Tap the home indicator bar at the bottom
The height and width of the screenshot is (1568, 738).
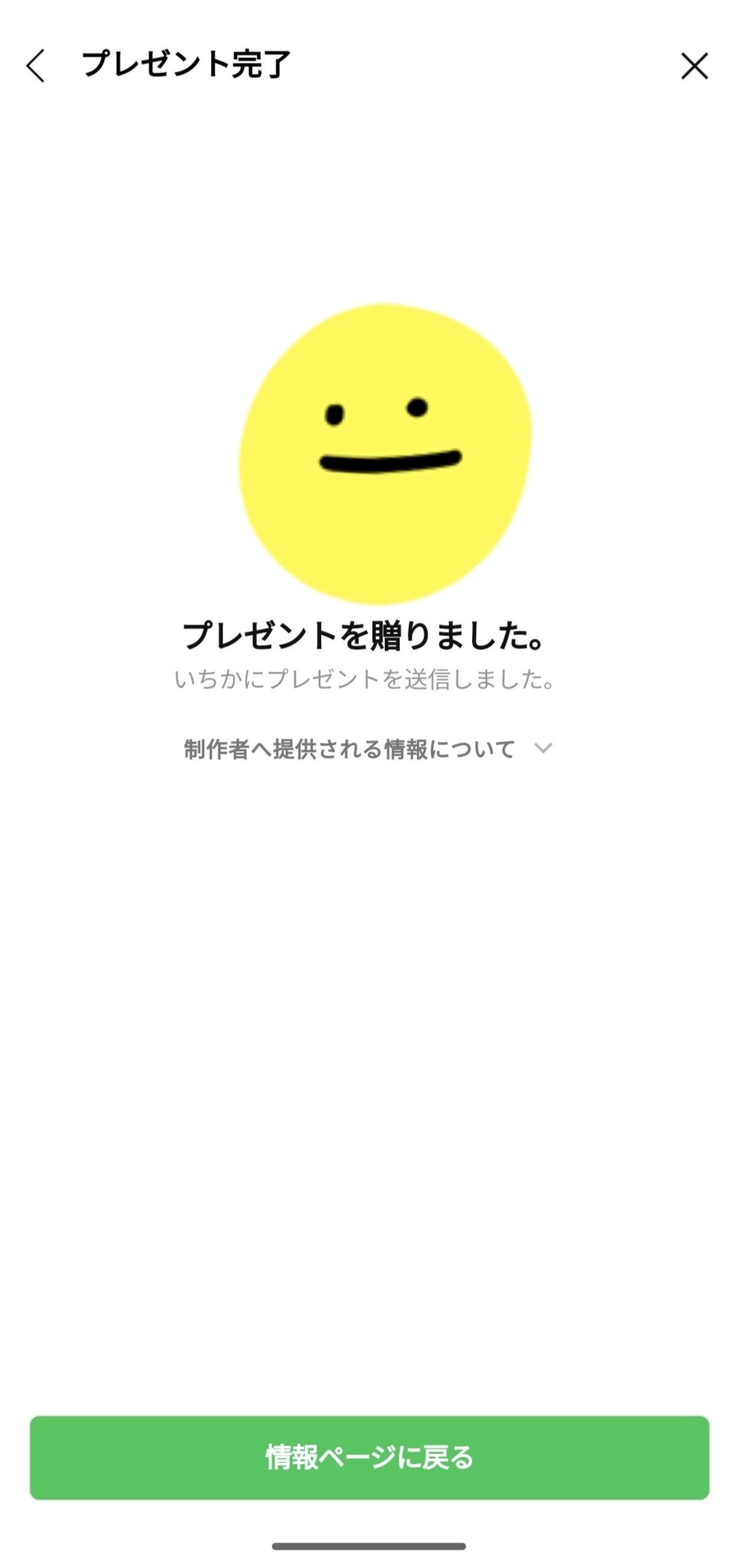[368, 1548]
